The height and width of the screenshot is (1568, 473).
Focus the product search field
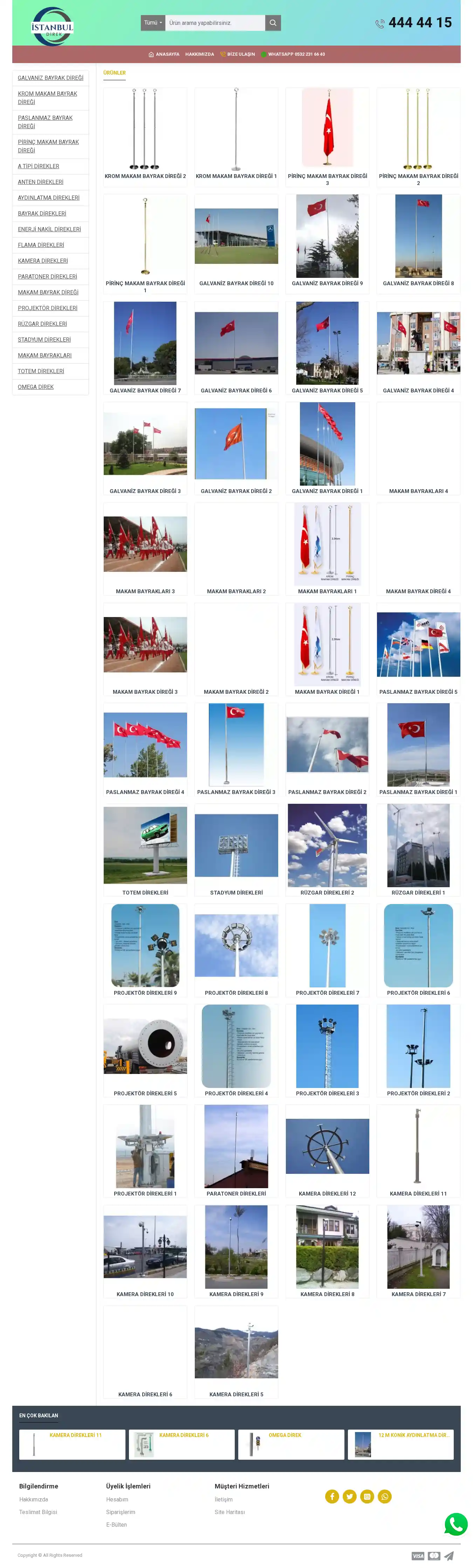click(x=215, y=22)
